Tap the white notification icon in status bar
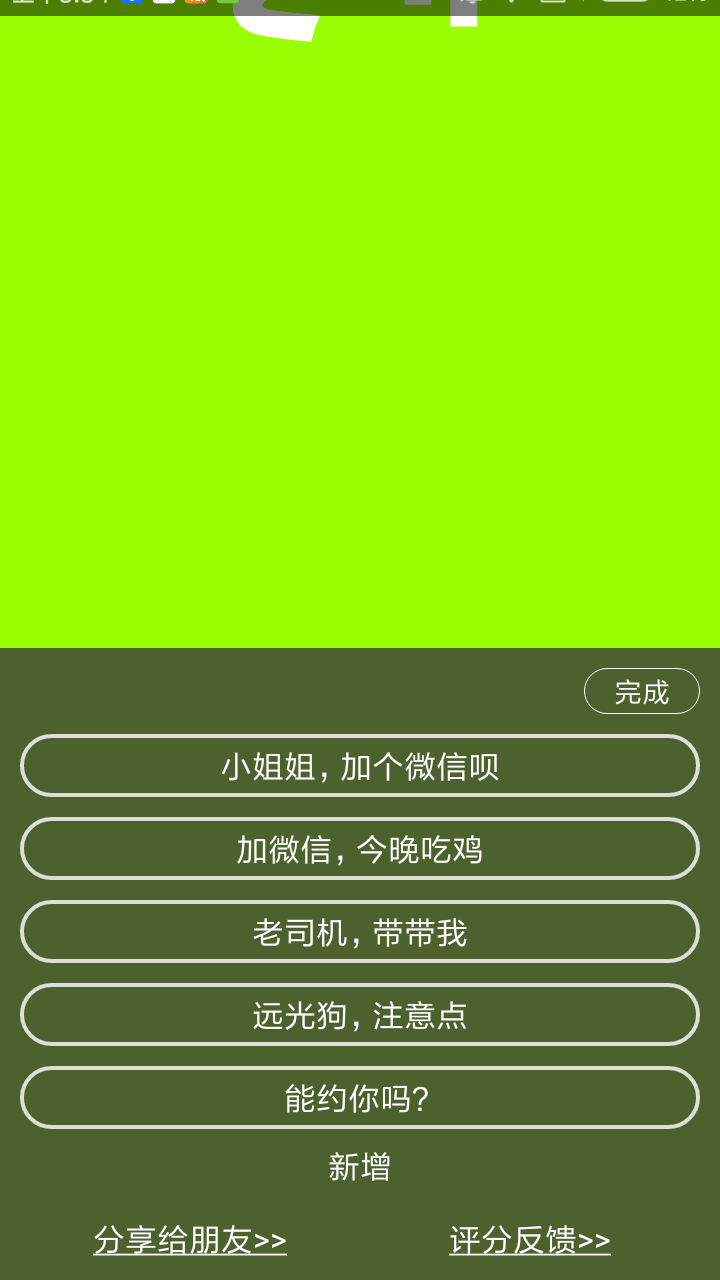 click(162, 5)
